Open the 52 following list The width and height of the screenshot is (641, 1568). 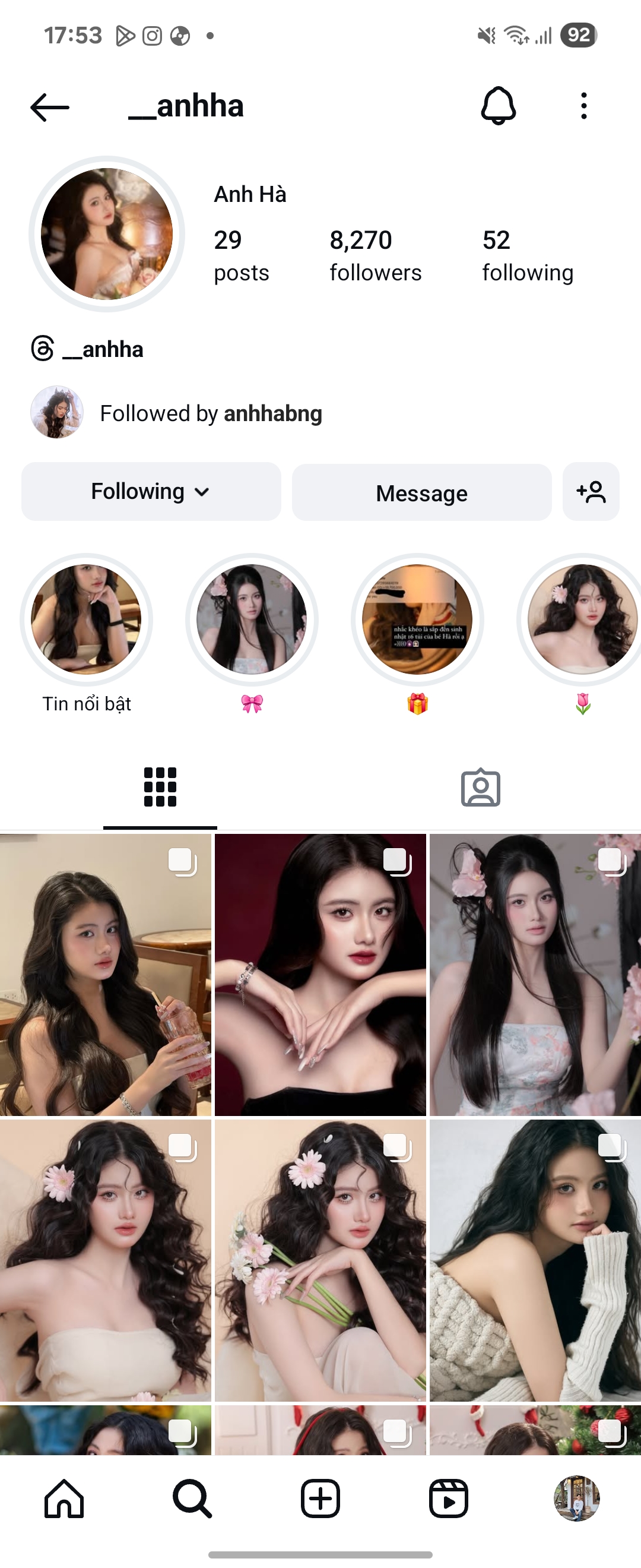(527, 255)
